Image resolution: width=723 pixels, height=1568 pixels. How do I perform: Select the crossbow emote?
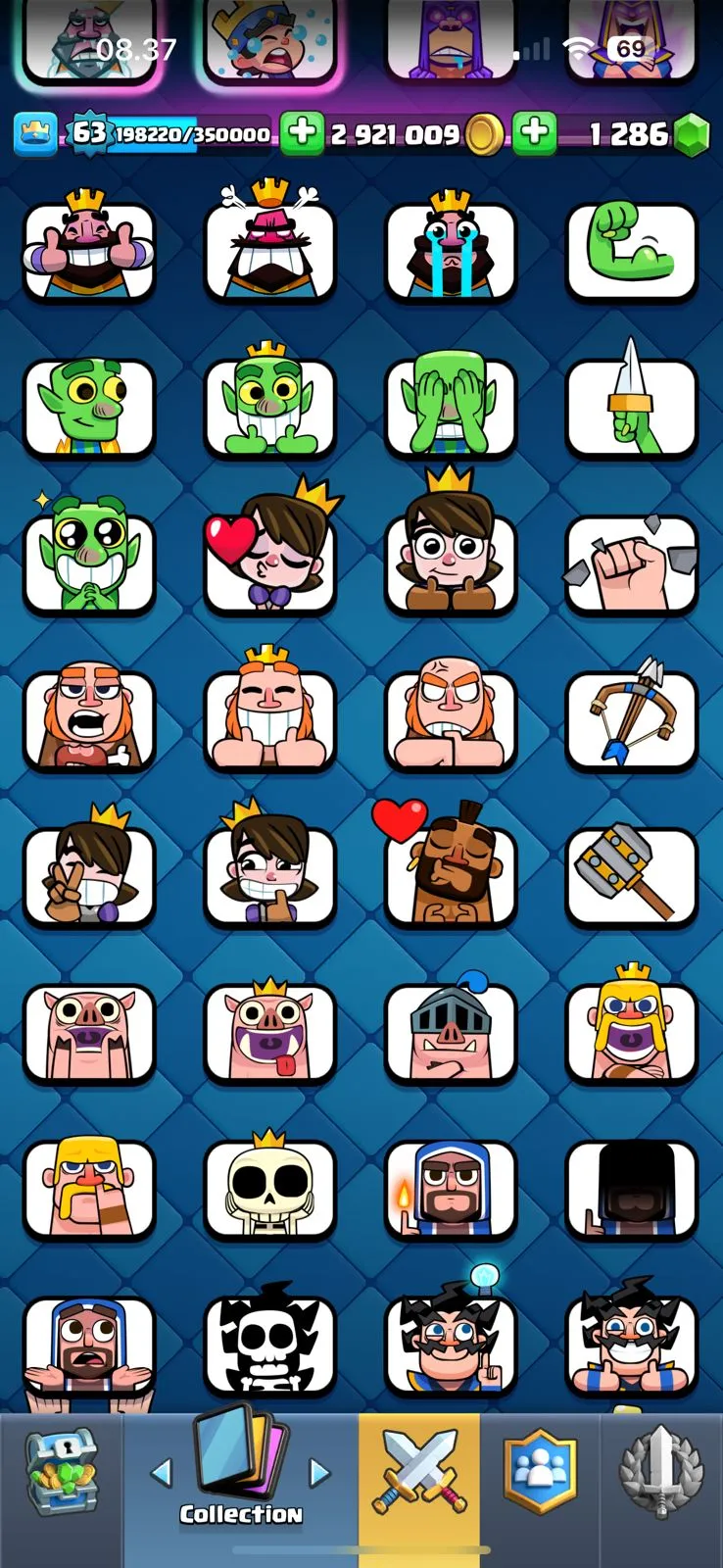point(632,718)
